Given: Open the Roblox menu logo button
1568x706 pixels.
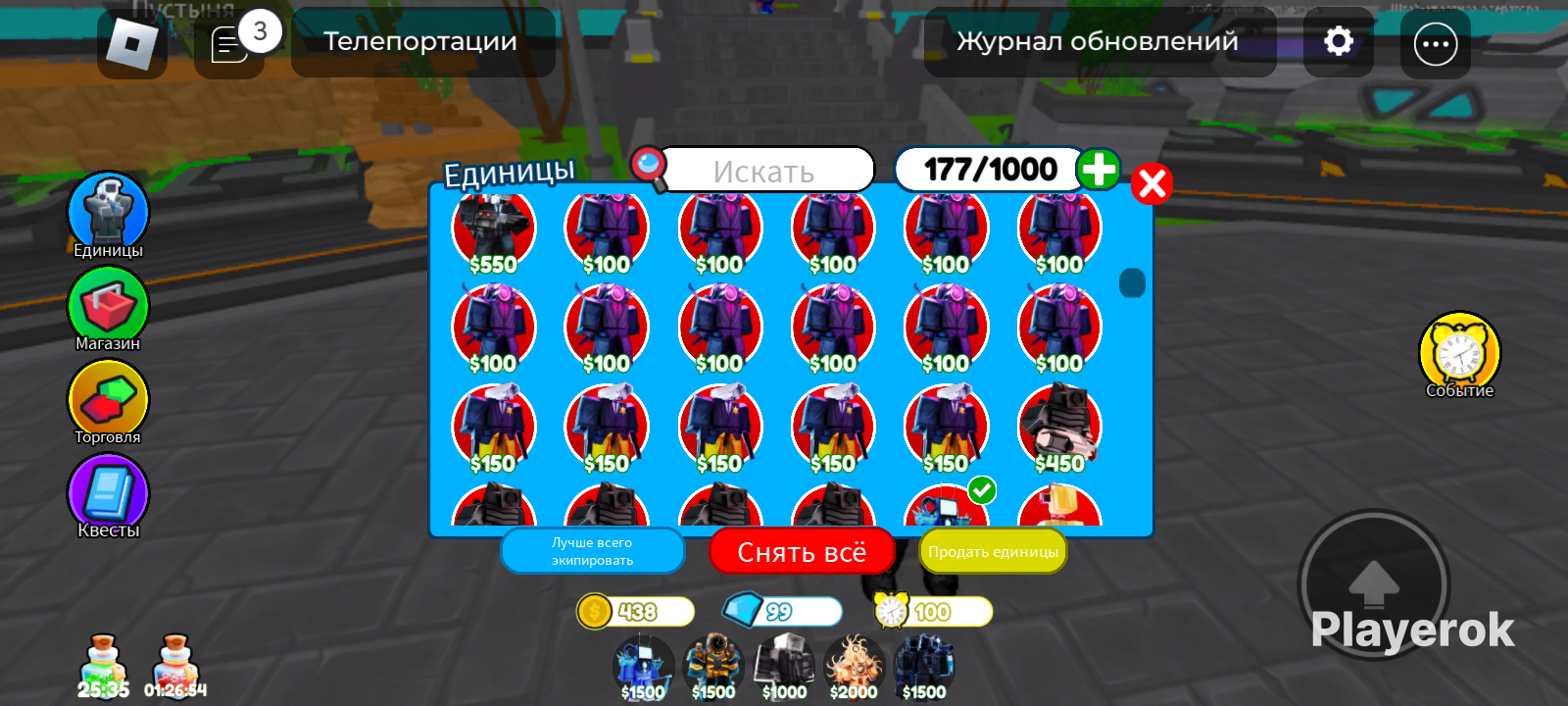Looking at the screenshot, I should (x=132, y=44).
